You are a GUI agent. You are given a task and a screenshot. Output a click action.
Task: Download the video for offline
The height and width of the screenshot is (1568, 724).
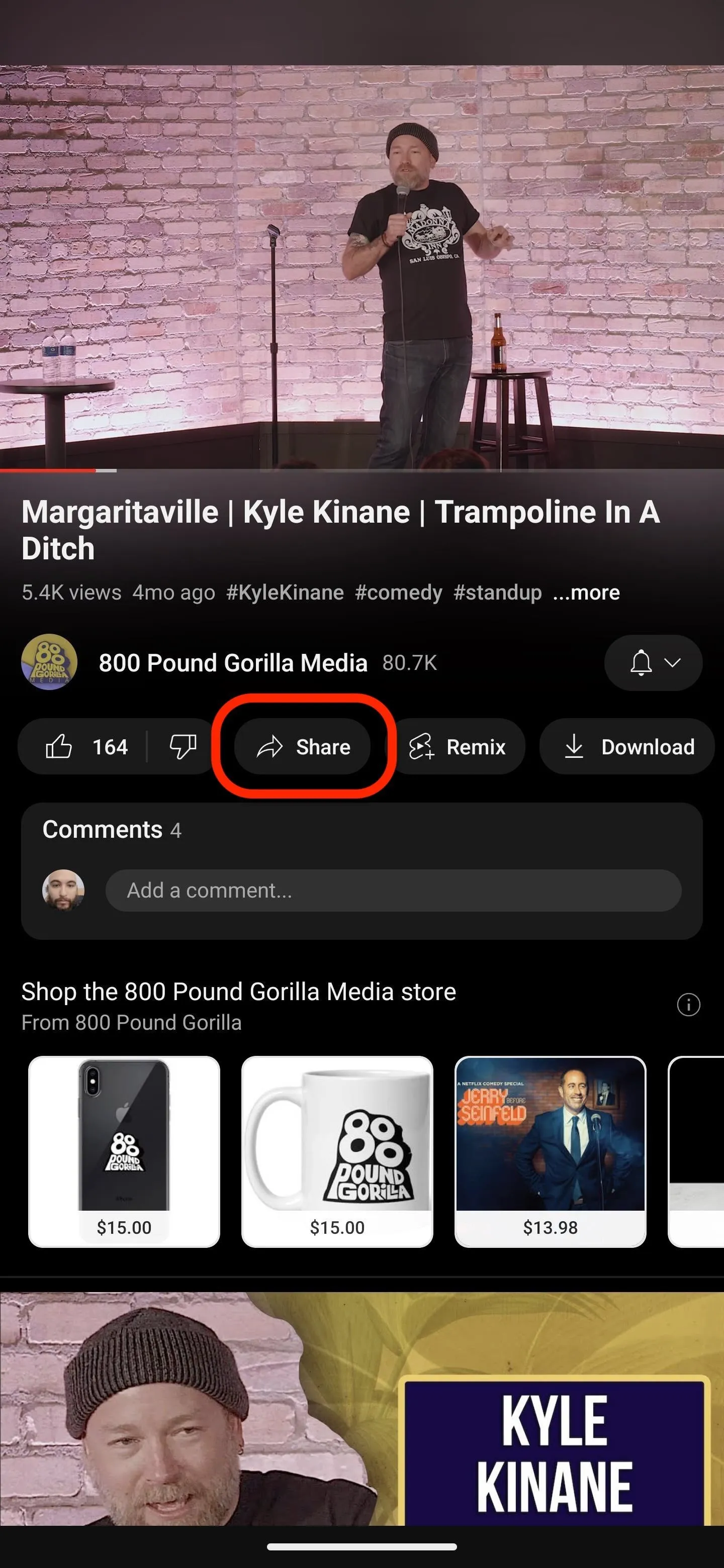tap(626, 746)
